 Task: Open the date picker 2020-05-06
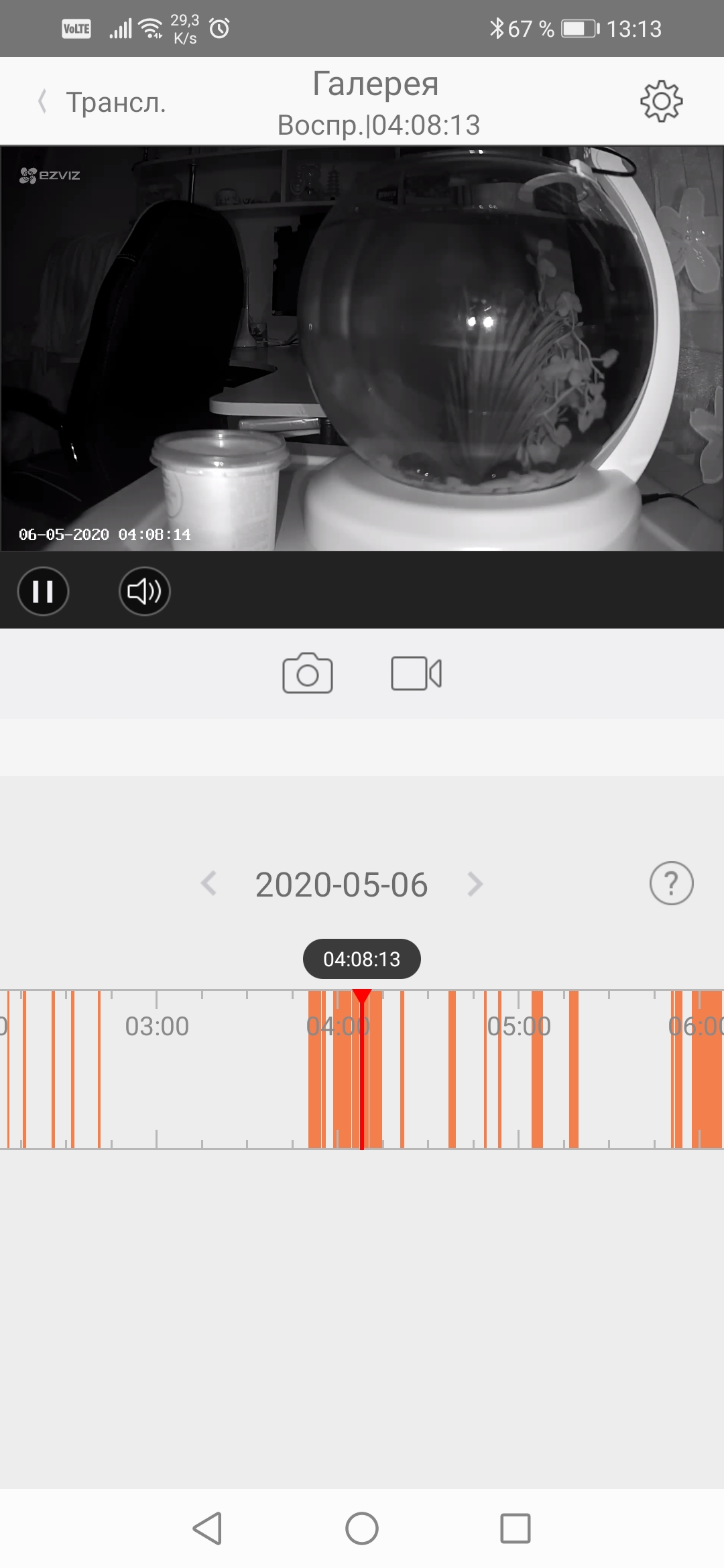[341, 885]
